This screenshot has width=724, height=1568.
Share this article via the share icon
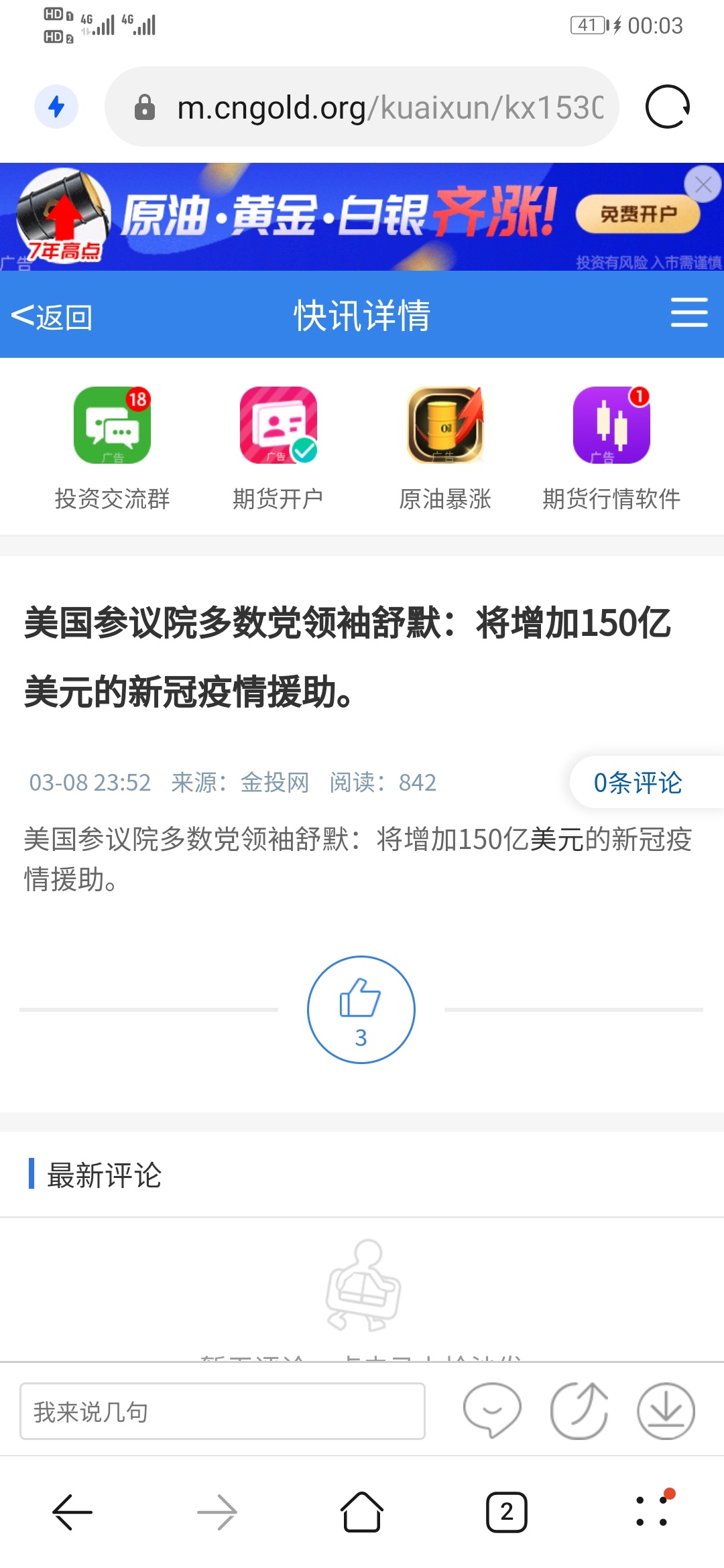[x=579, y=1411]
